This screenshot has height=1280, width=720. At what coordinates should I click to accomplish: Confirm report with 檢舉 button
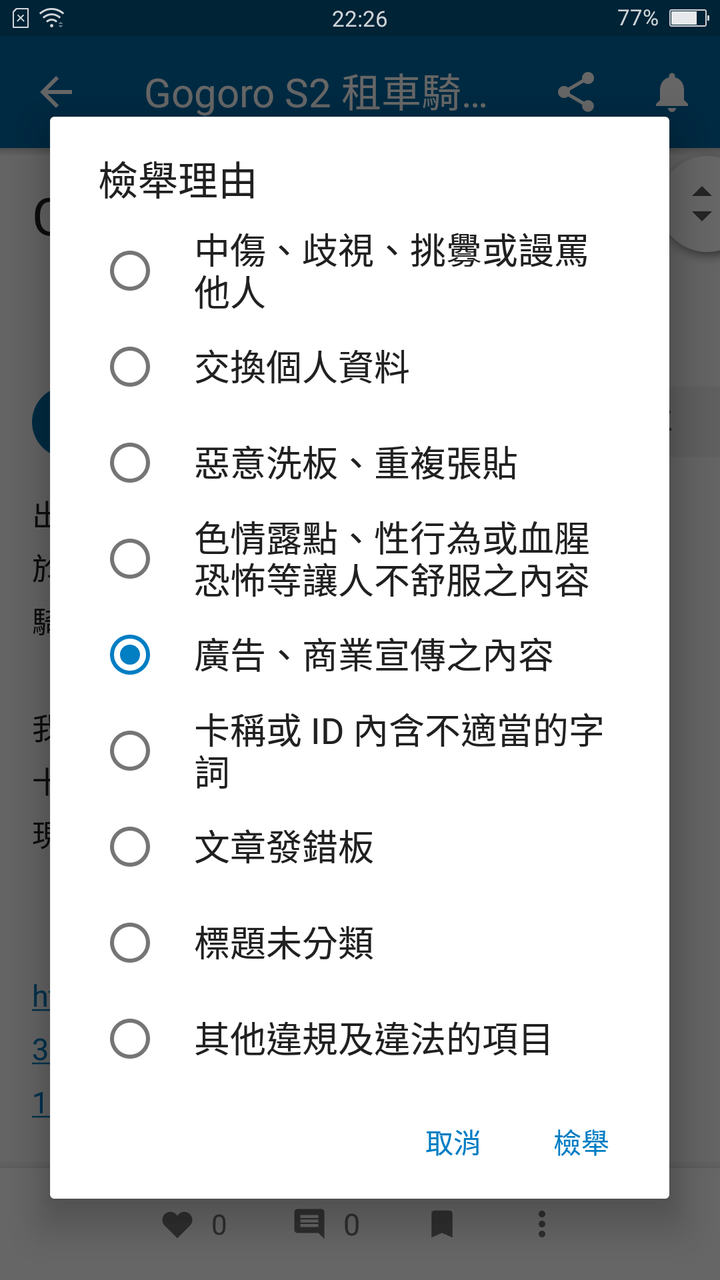581,1143
